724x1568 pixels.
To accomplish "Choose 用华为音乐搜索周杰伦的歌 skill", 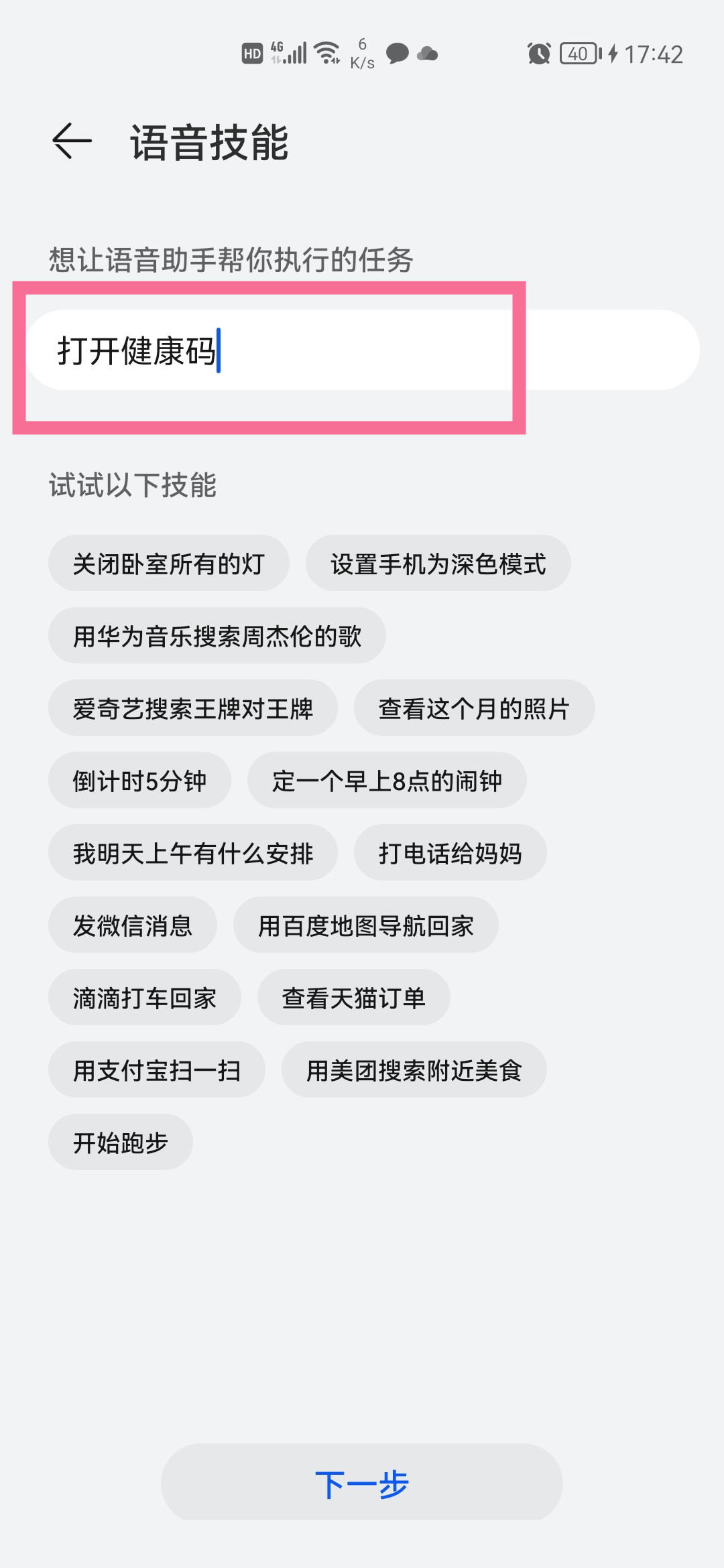I will coord(217,636).
